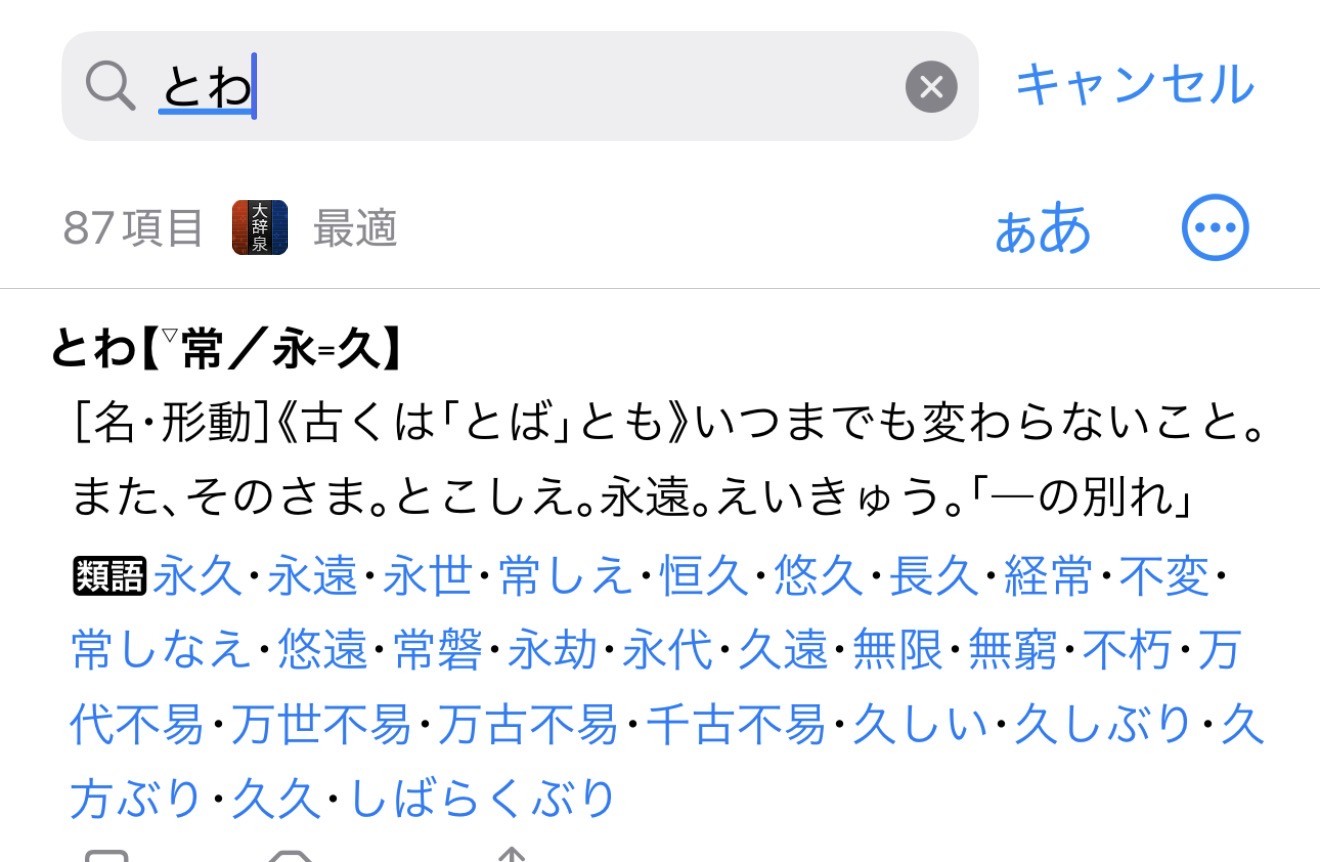Open the synonym link 永遠
The width and height of the screenshot is (1320, 862).
(x=312, y=577)
